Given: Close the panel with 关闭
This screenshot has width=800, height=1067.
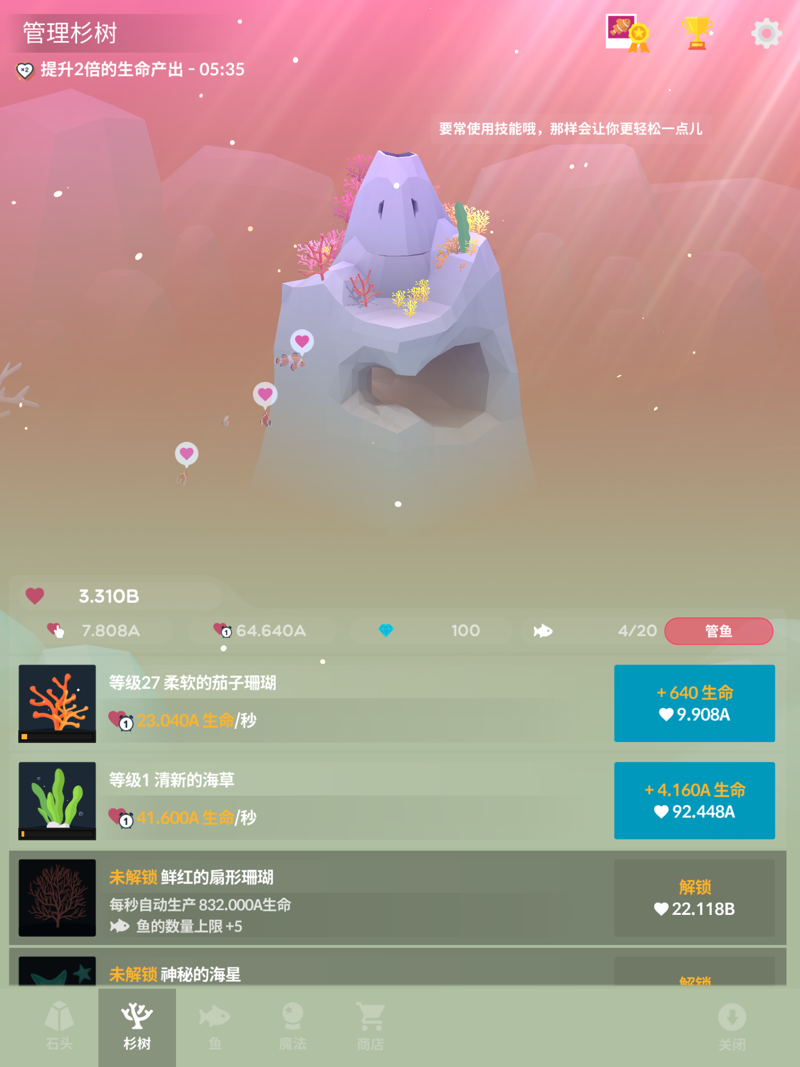Looking at the screenshot, I should 732,1026.
